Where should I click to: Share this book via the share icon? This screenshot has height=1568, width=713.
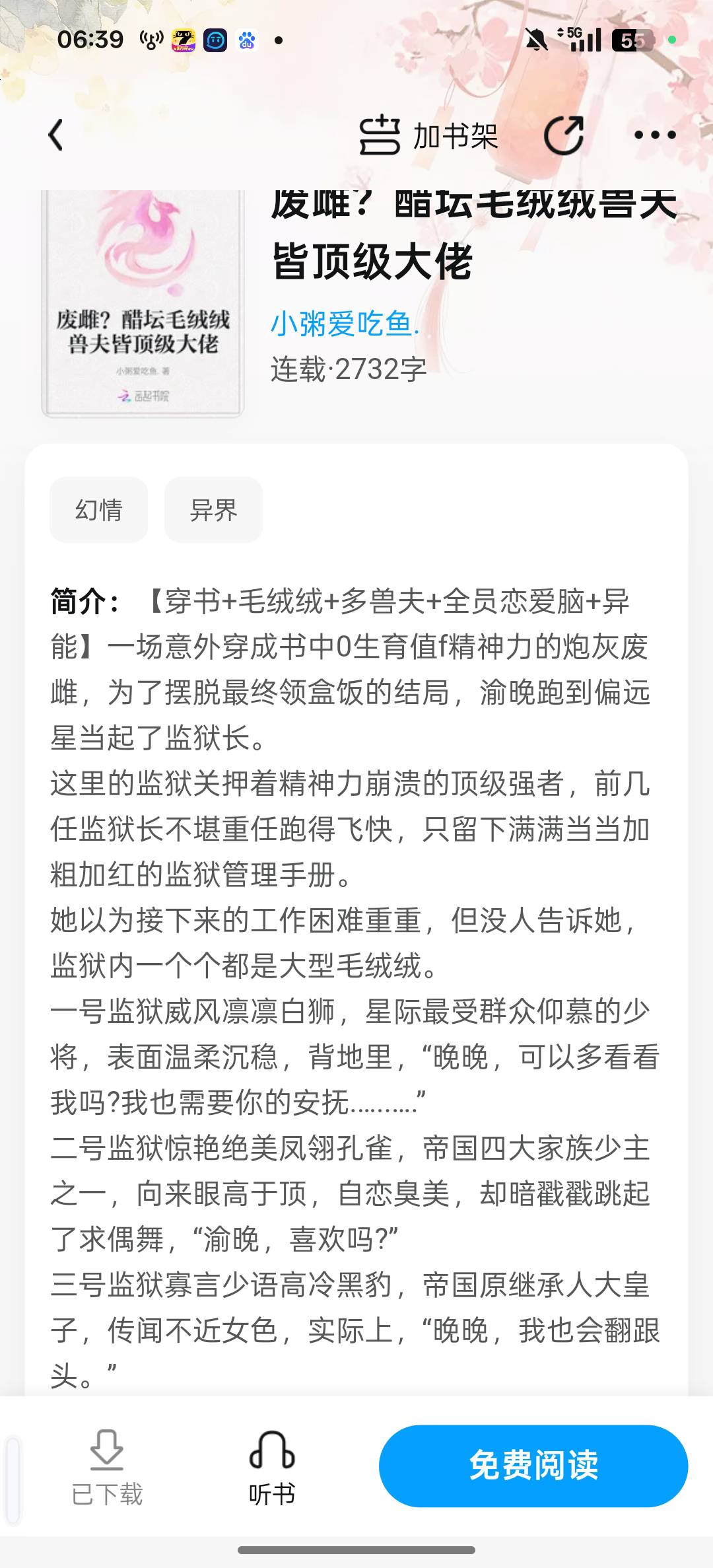(564, 135)
